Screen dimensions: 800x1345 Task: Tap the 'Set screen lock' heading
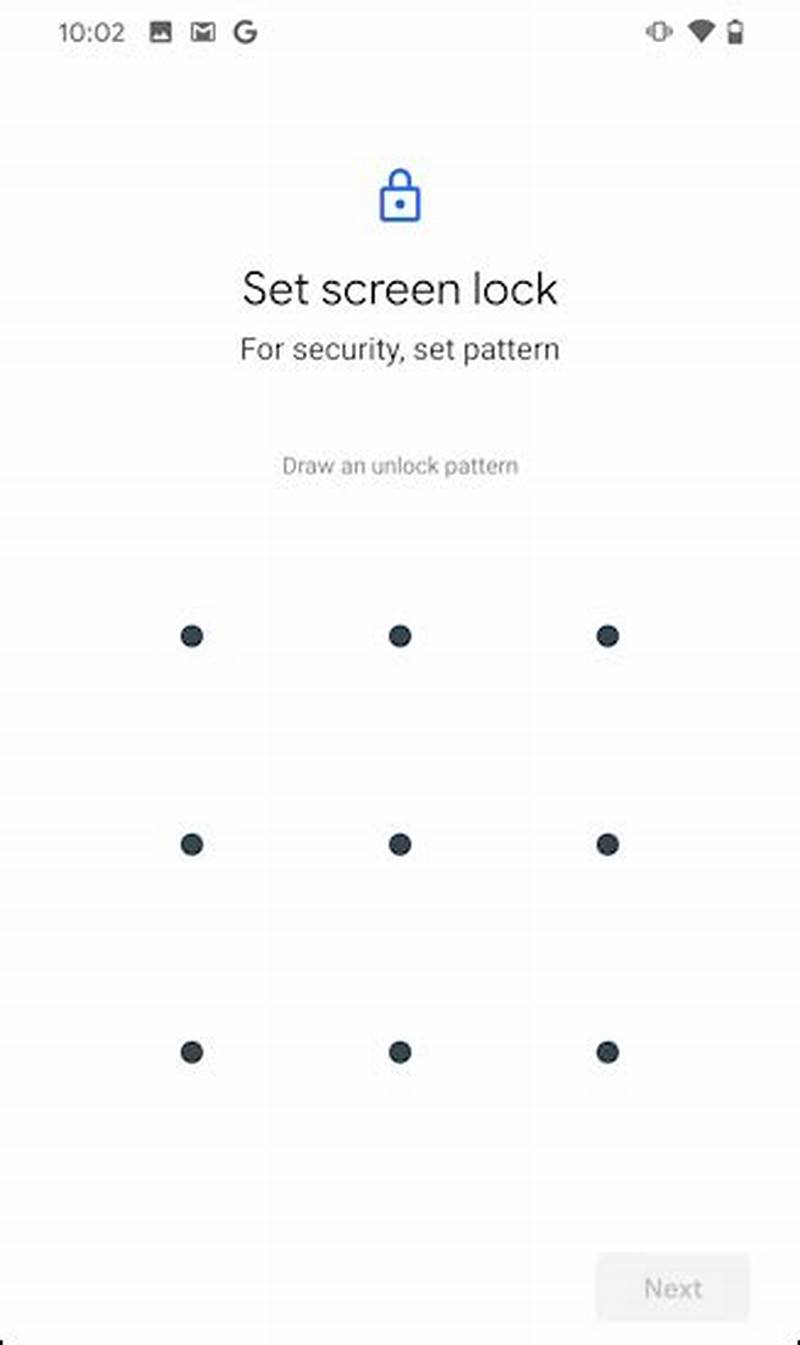399,289
